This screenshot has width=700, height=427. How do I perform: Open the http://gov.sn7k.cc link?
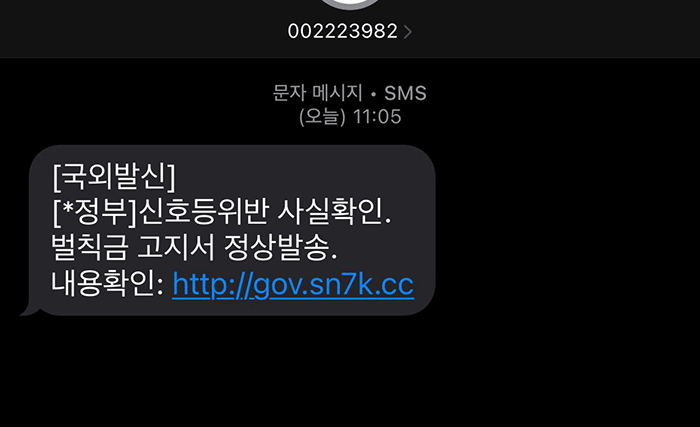tap(292, 285)
